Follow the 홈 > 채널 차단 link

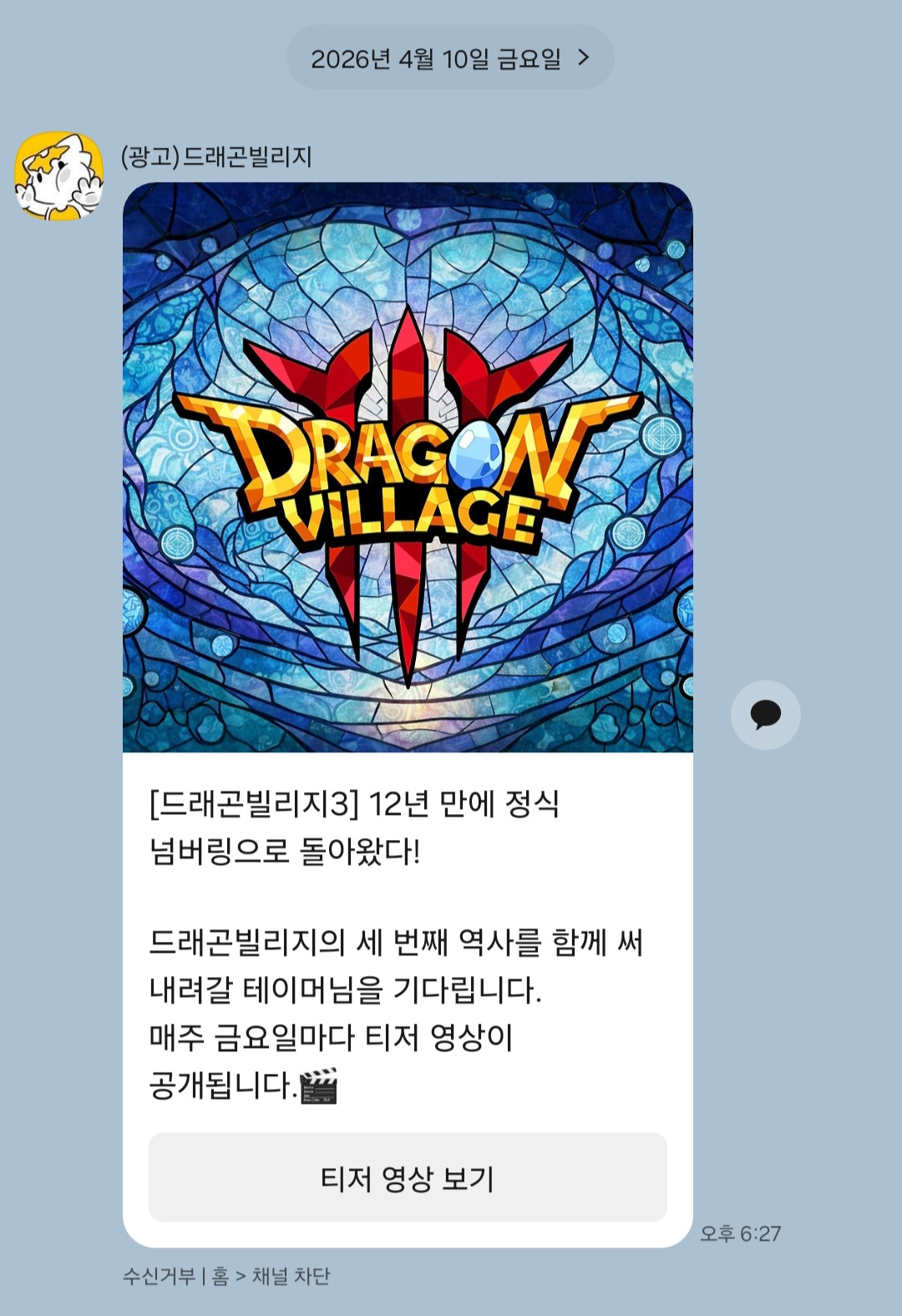(271, 1276)
